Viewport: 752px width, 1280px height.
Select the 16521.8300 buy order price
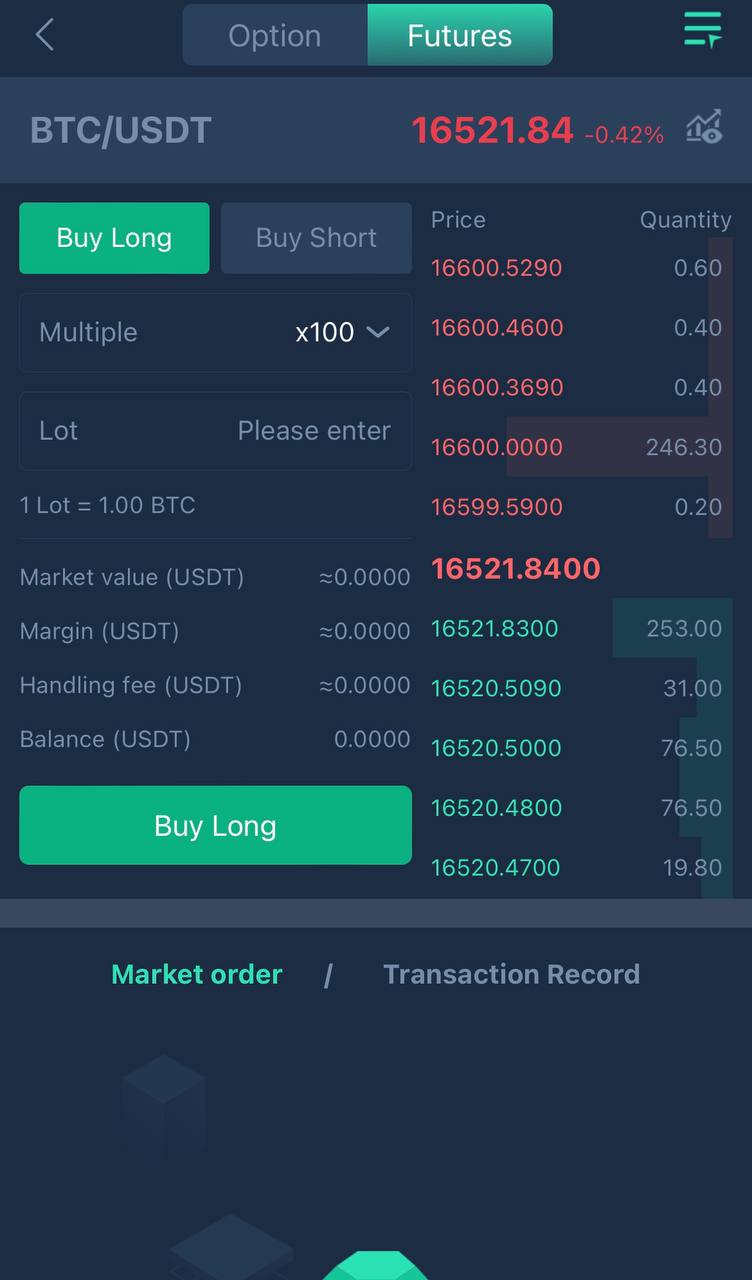point(495,628)
